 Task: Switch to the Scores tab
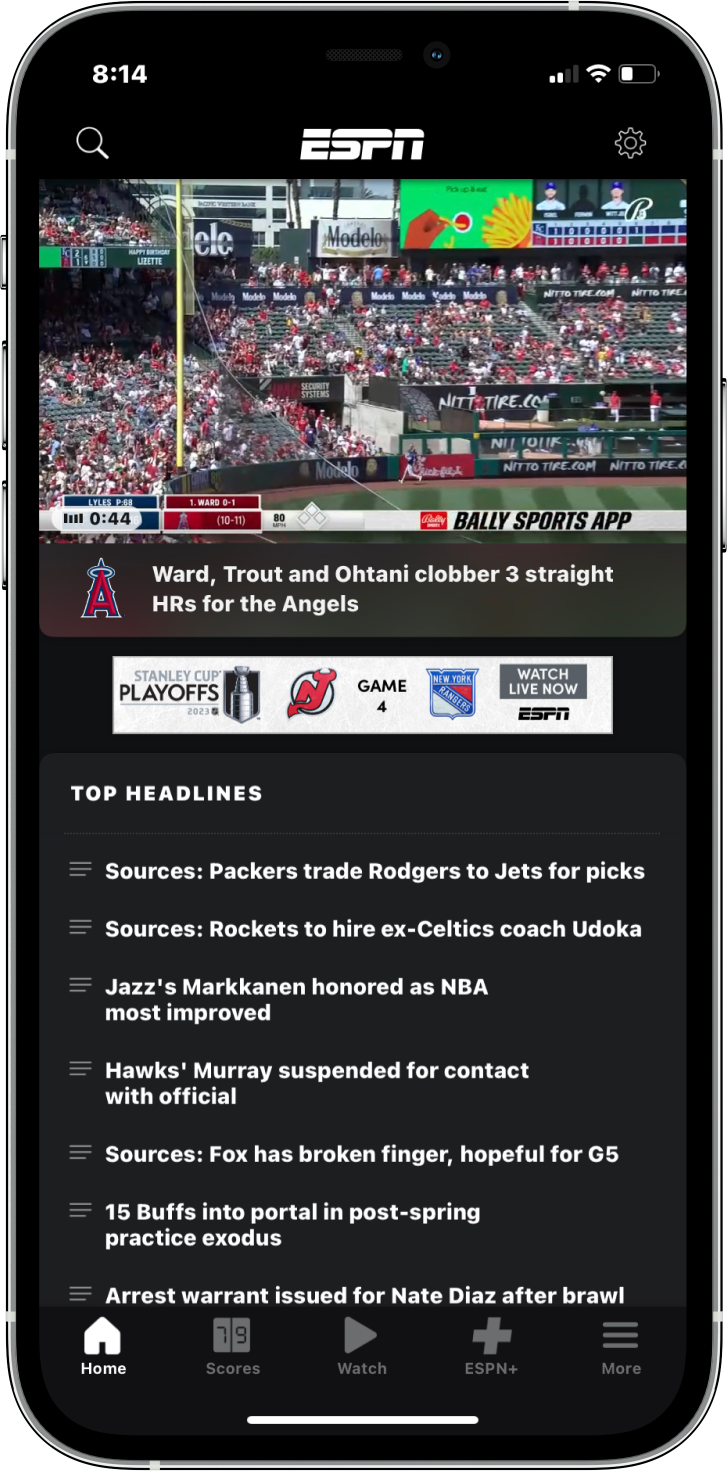(233, 1347)
